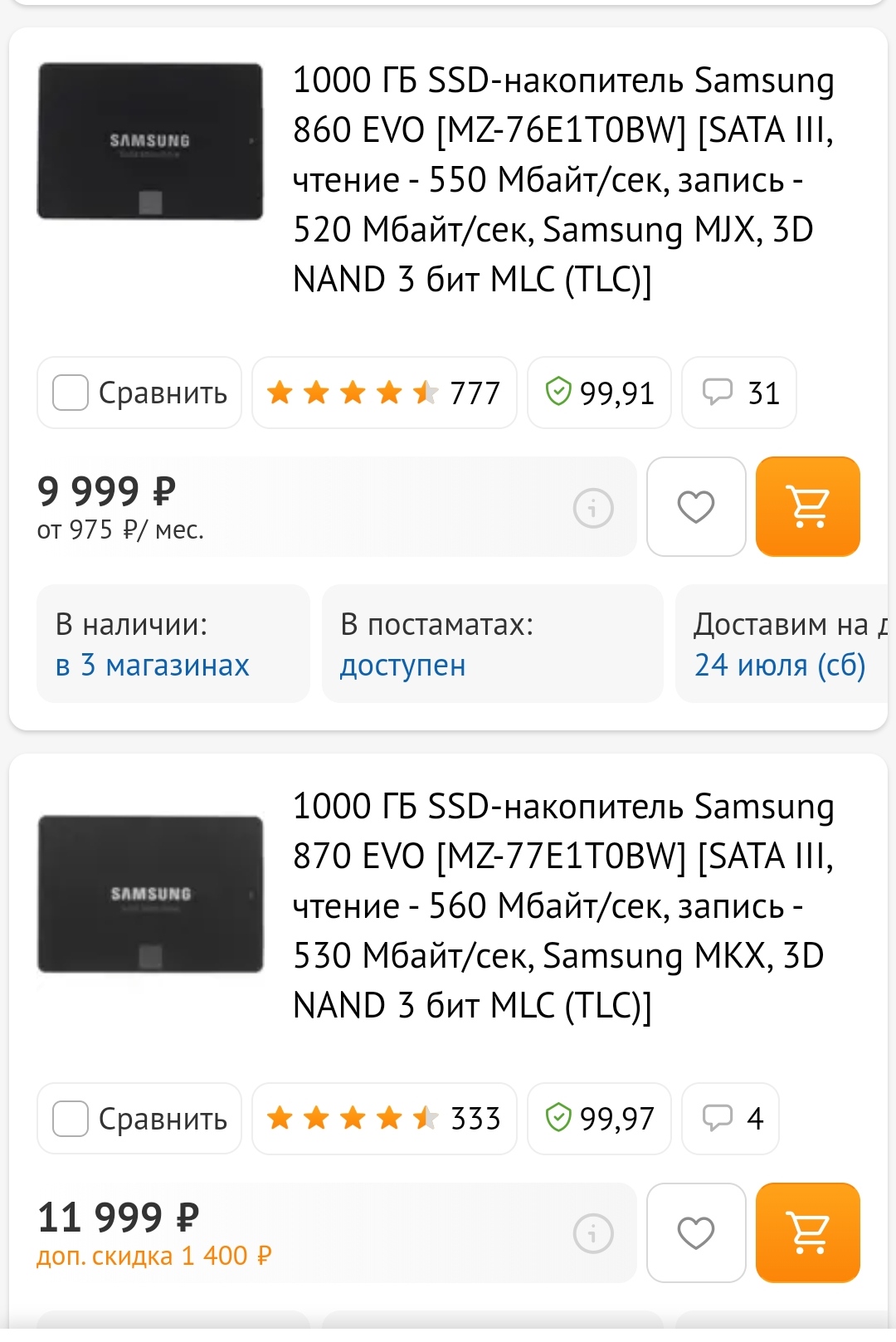View the 99,97 reliability score for the 870 EVO

point(599,1119)
